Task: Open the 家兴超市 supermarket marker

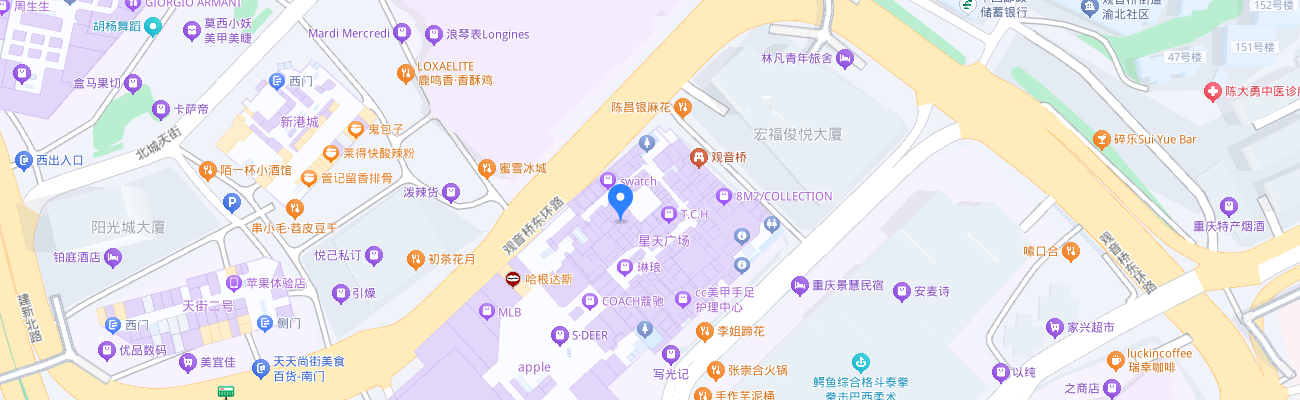Action: (x=1053, y=327)
